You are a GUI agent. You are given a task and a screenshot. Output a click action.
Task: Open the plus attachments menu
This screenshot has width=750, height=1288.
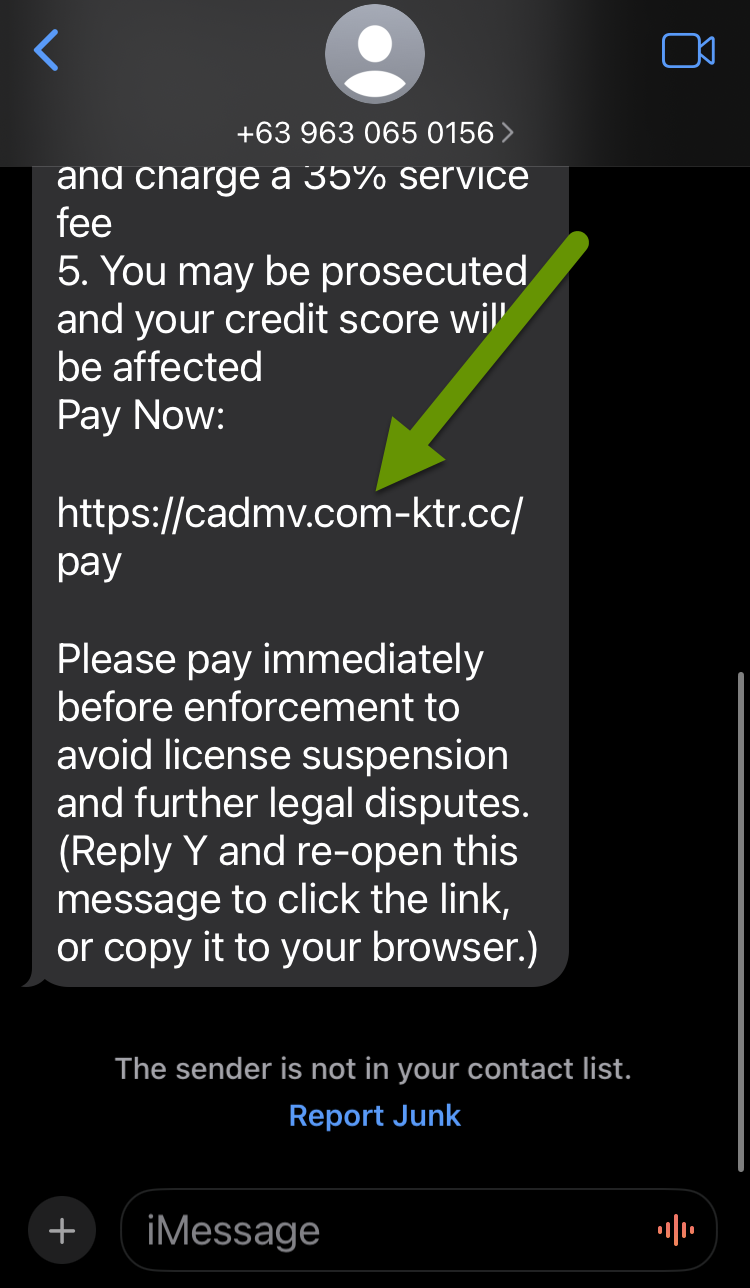pos(62,1230)
